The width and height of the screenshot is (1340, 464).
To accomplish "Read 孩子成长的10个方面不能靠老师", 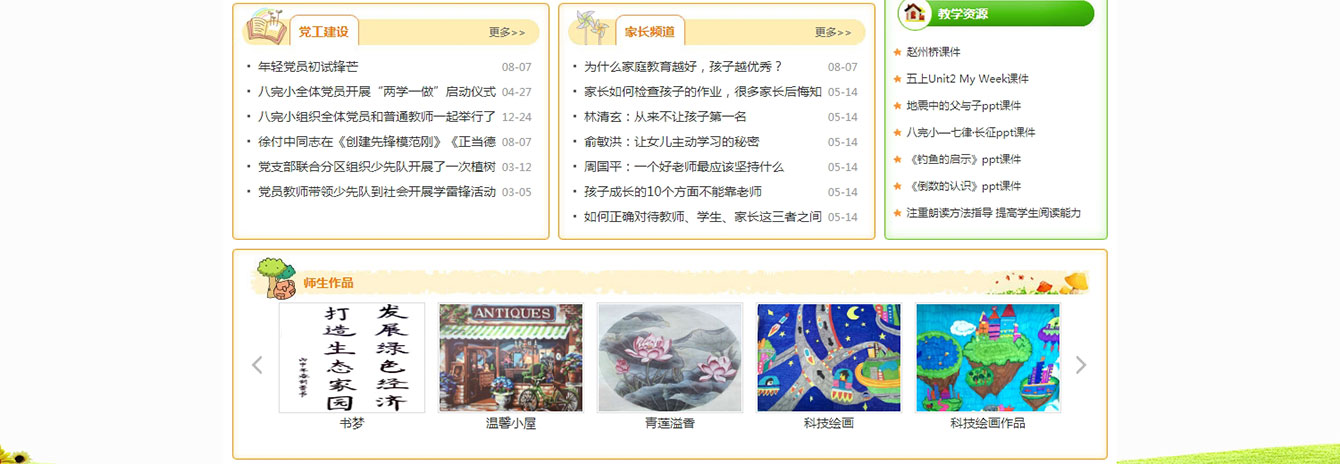I will [672, 192].
